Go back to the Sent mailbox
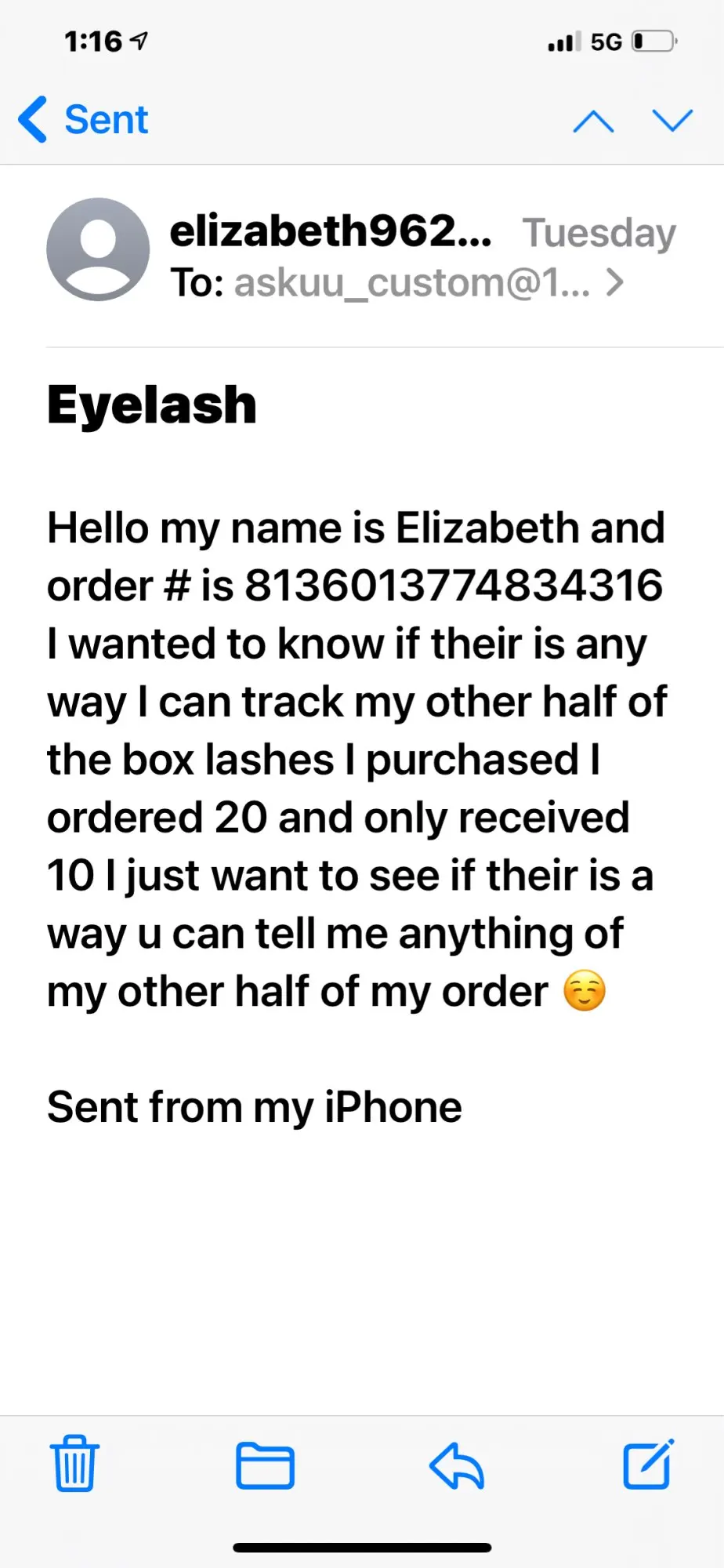 [x=84, y=120]
